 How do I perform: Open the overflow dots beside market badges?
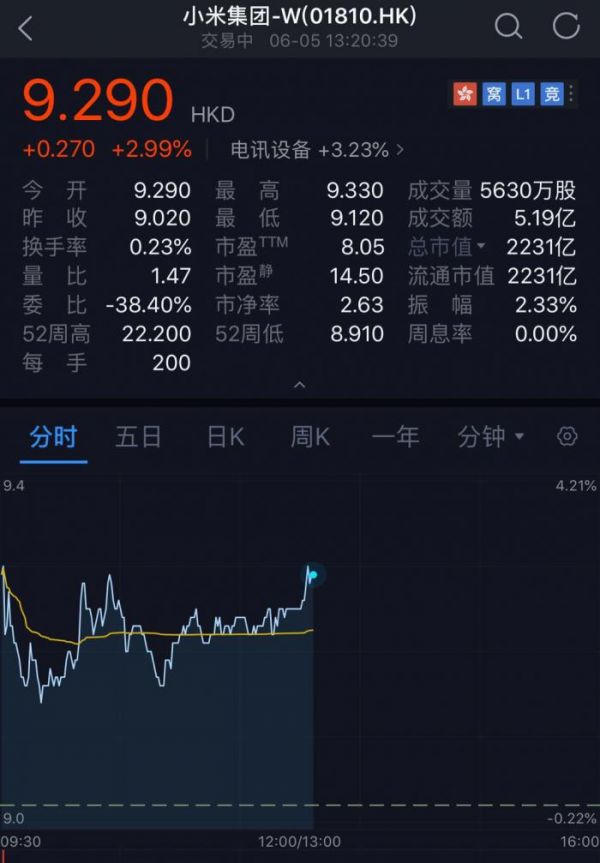point(572,95)
